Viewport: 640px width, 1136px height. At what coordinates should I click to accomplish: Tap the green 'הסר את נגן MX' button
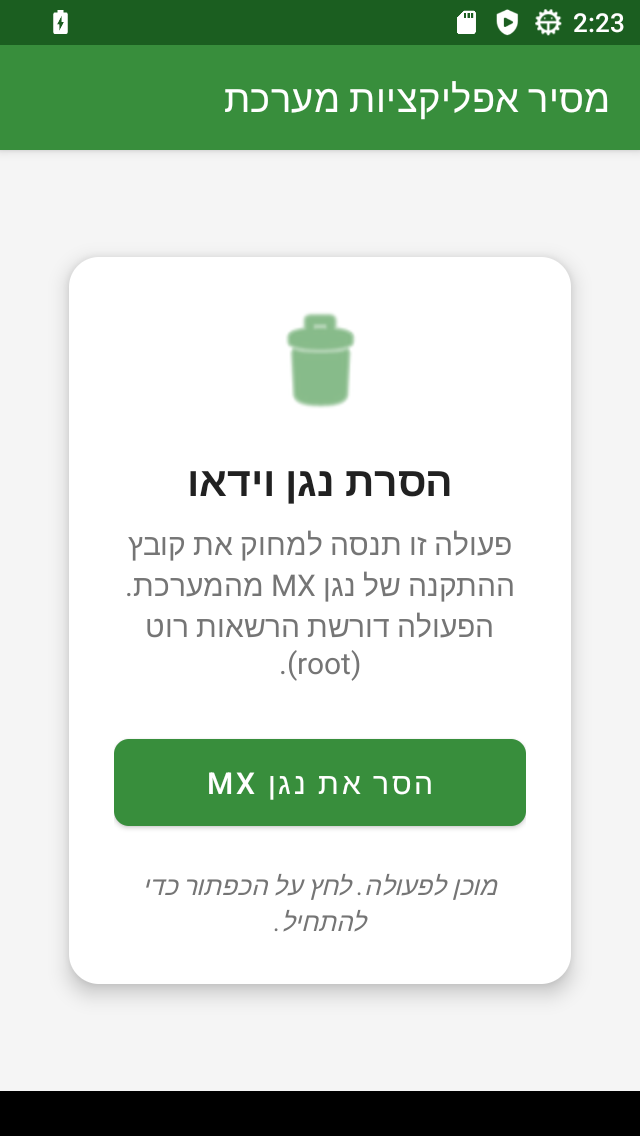point(320,782)
